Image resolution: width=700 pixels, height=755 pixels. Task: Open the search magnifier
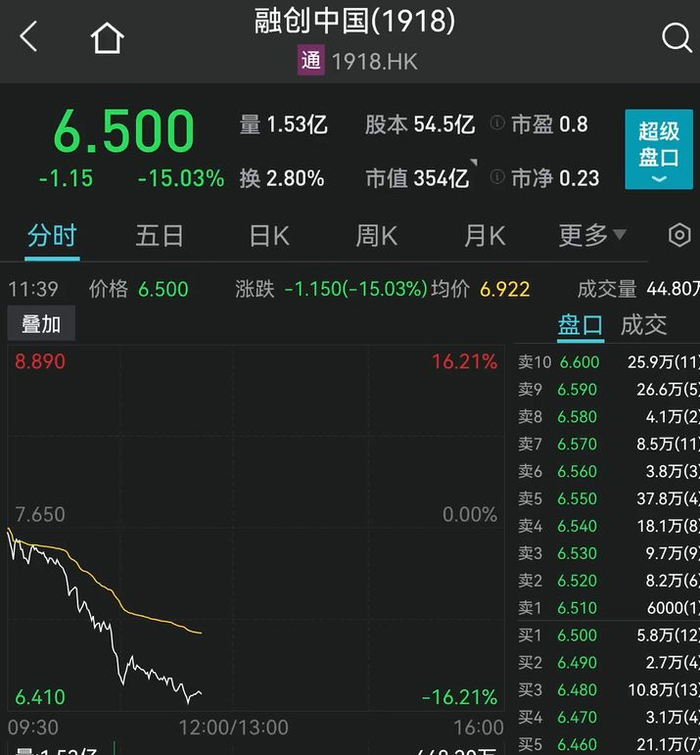(677, 38)
